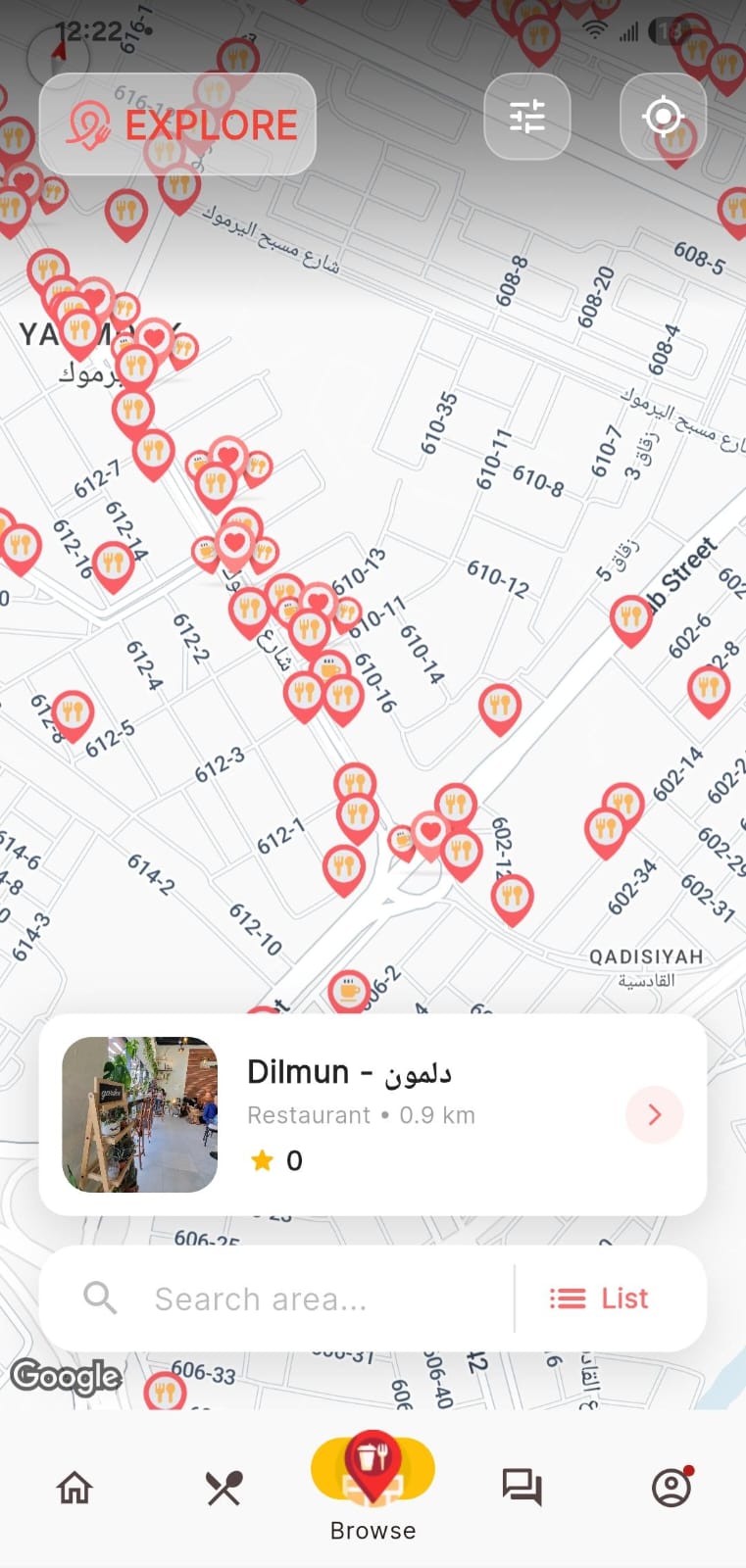The width and height of the screenshot is (746, 1568).
Task: Open the Dilmun restaurant card
Action: (373, 1114)
